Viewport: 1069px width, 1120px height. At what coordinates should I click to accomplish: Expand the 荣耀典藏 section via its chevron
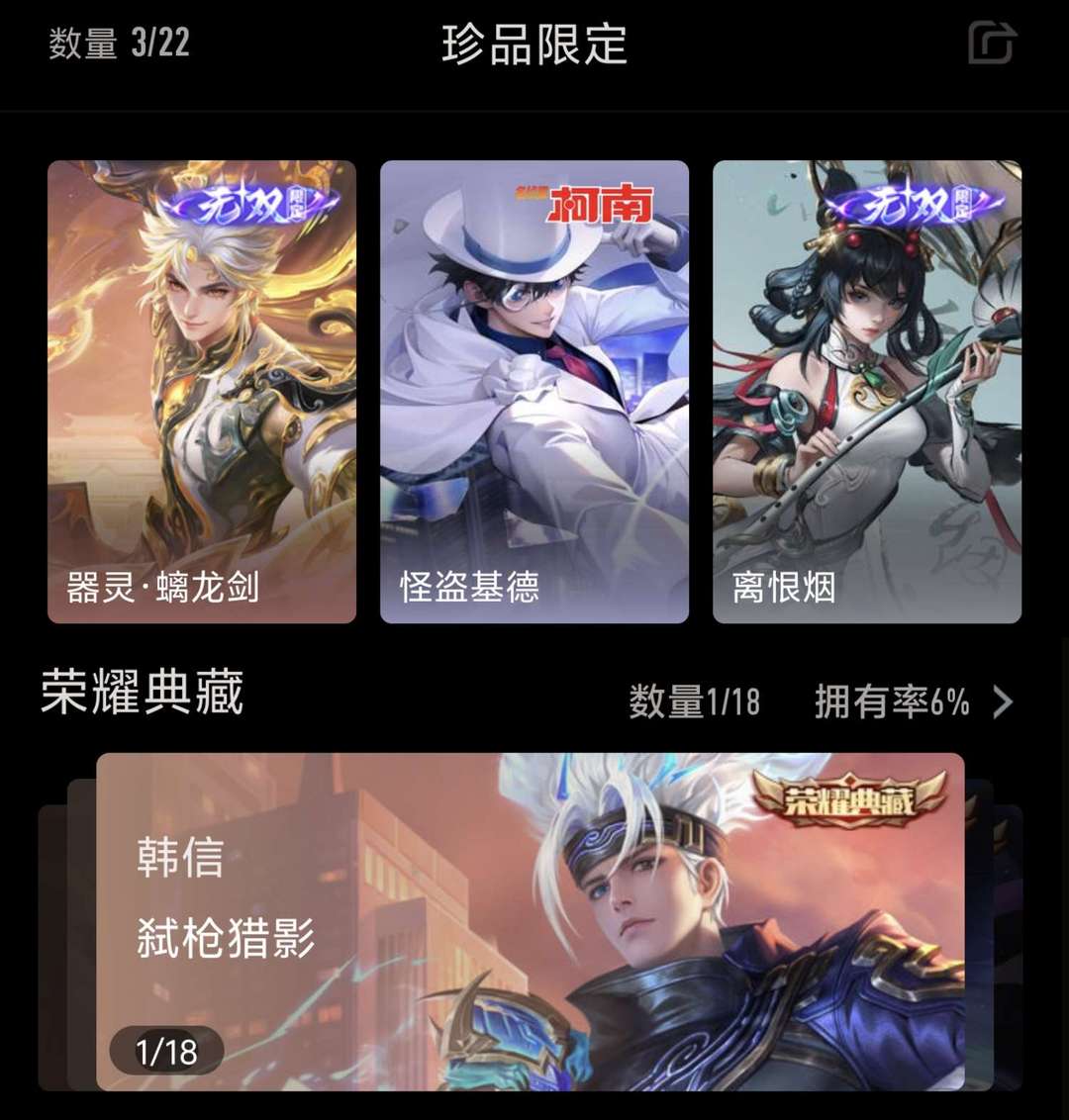click(x=1003, y=702)
